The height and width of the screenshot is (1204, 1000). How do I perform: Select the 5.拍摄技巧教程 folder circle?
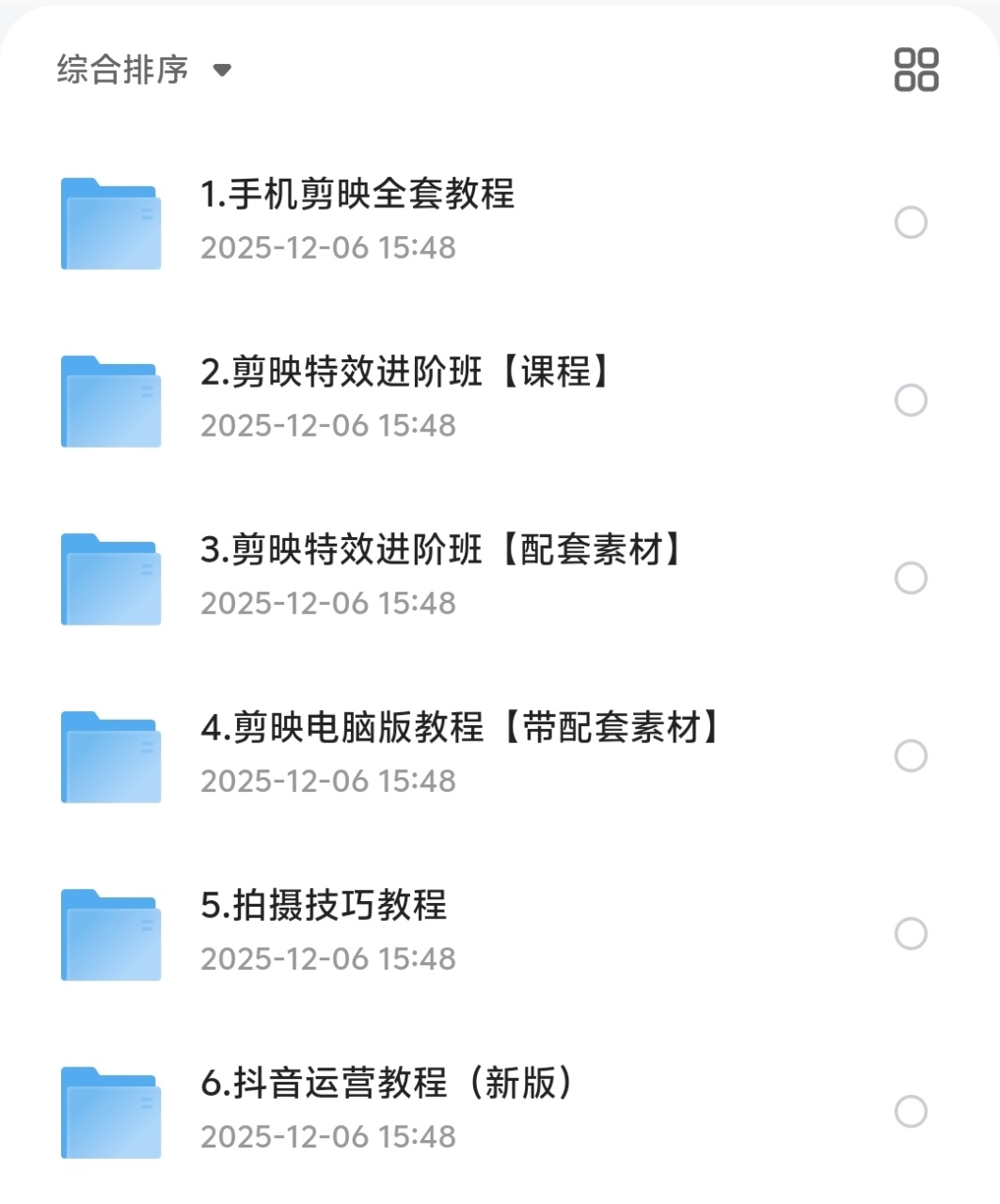[911, 934]
